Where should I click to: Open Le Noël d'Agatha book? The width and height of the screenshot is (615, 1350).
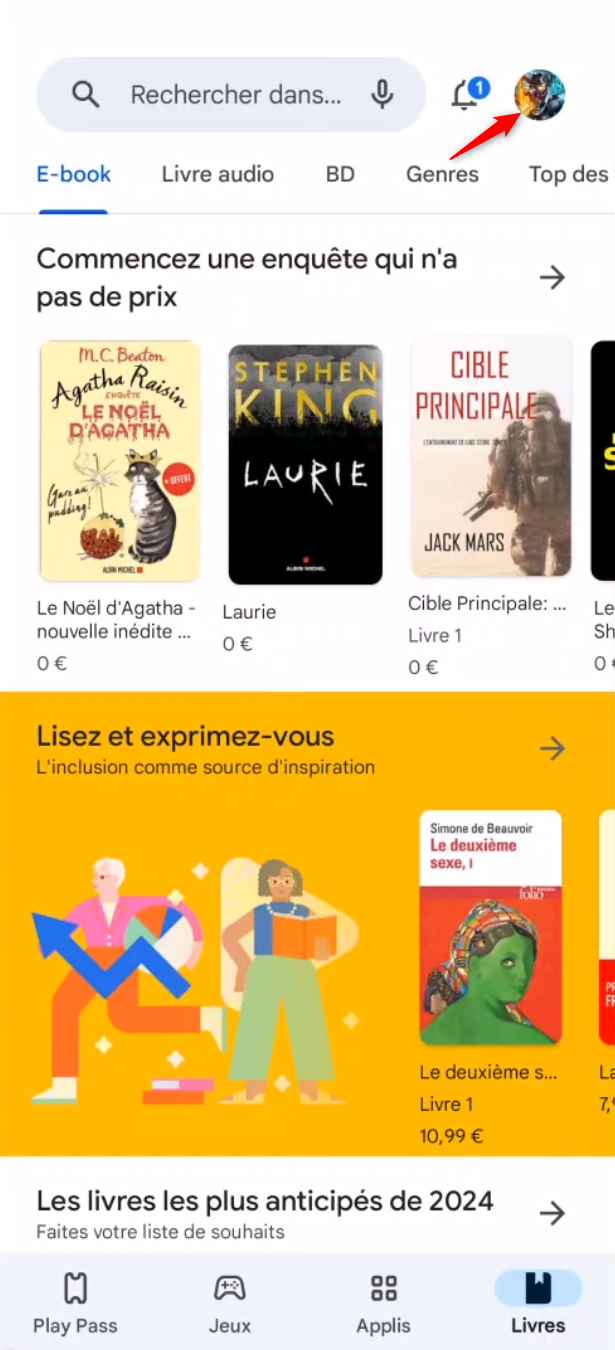tap(119, 461)
